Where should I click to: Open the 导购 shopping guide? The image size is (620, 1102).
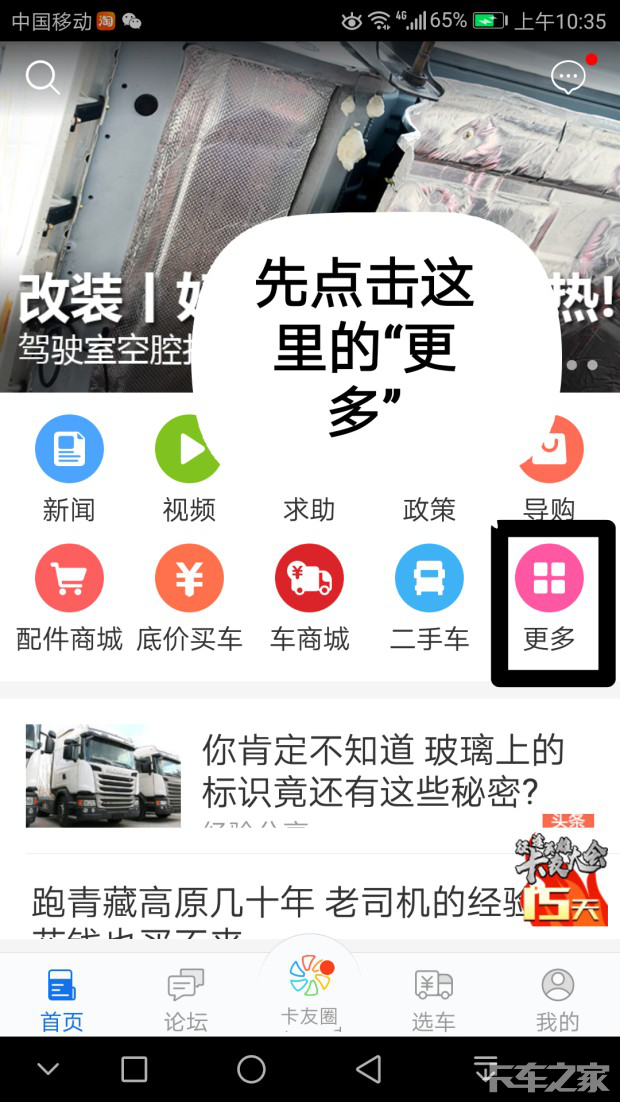(549, 468)
